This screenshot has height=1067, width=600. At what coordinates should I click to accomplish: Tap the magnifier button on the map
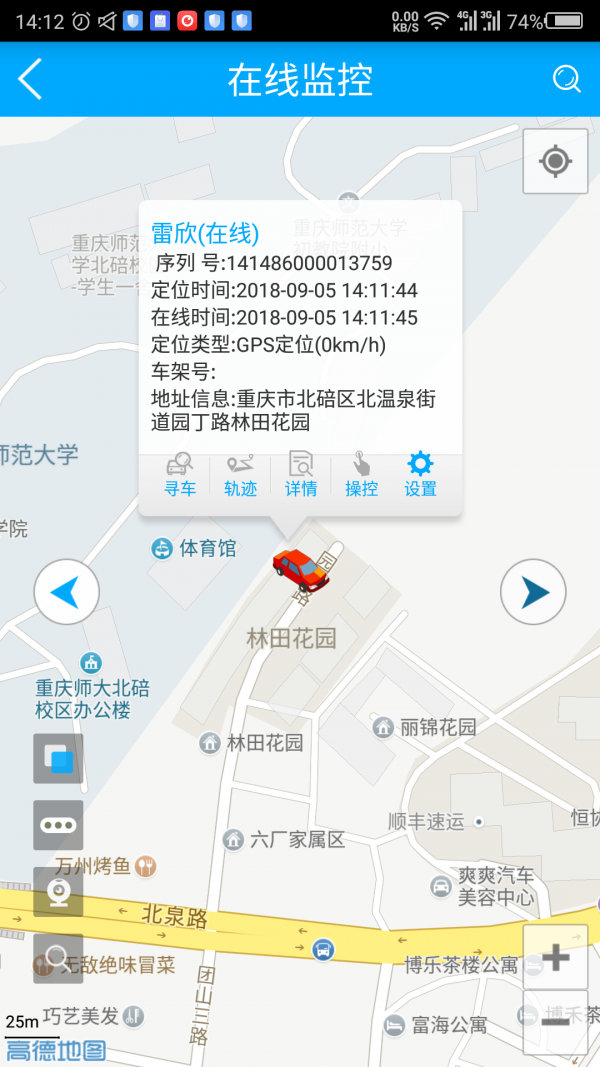tap(58, 958)
